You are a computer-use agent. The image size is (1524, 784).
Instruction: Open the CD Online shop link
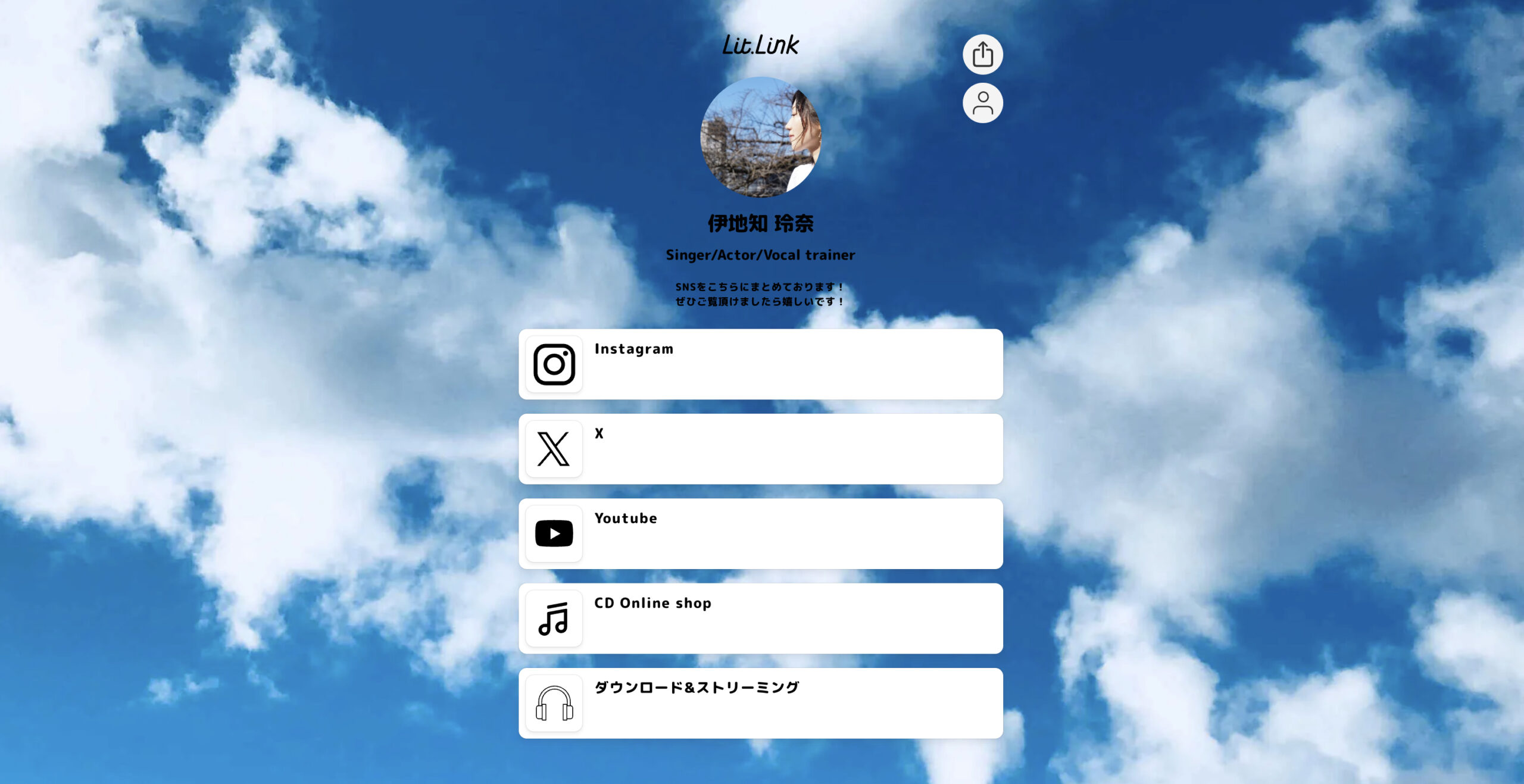pos(760,618)
